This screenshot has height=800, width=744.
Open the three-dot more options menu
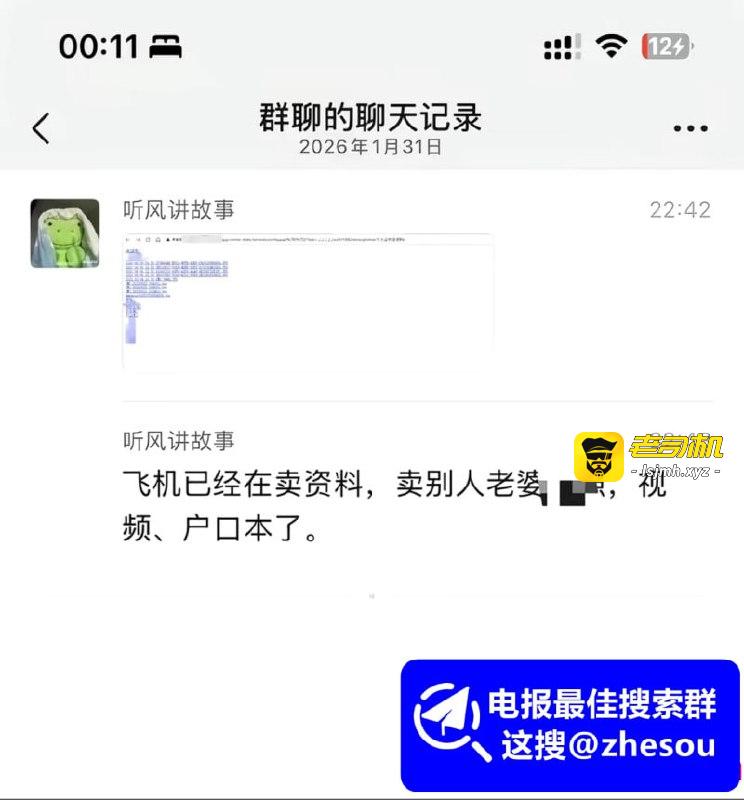[690, 129]
